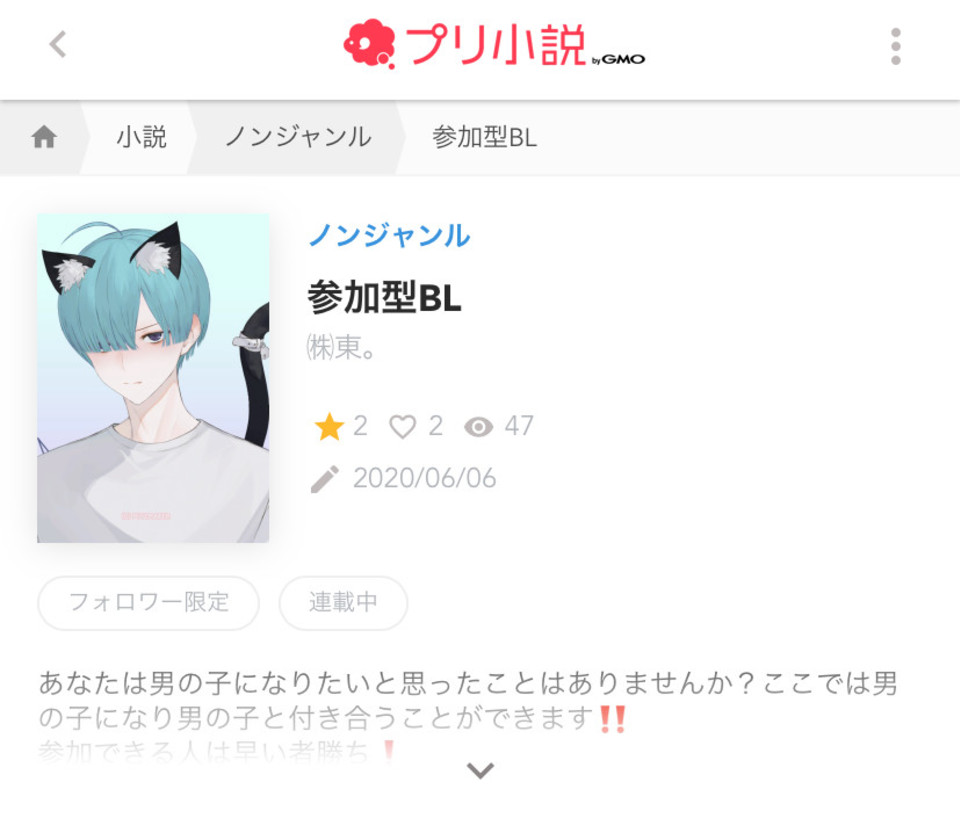Open the three-dot overflow menu
This screenshot has width=960, height=840.
895,46
